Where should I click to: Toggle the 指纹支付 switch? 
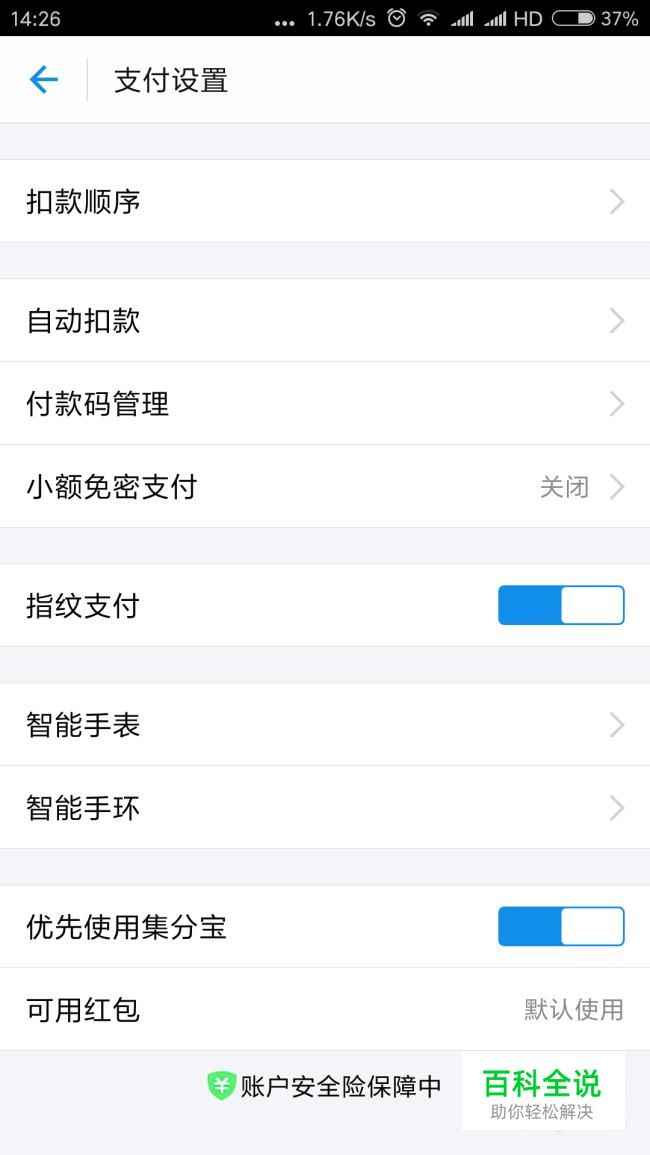tap(561, 605)
